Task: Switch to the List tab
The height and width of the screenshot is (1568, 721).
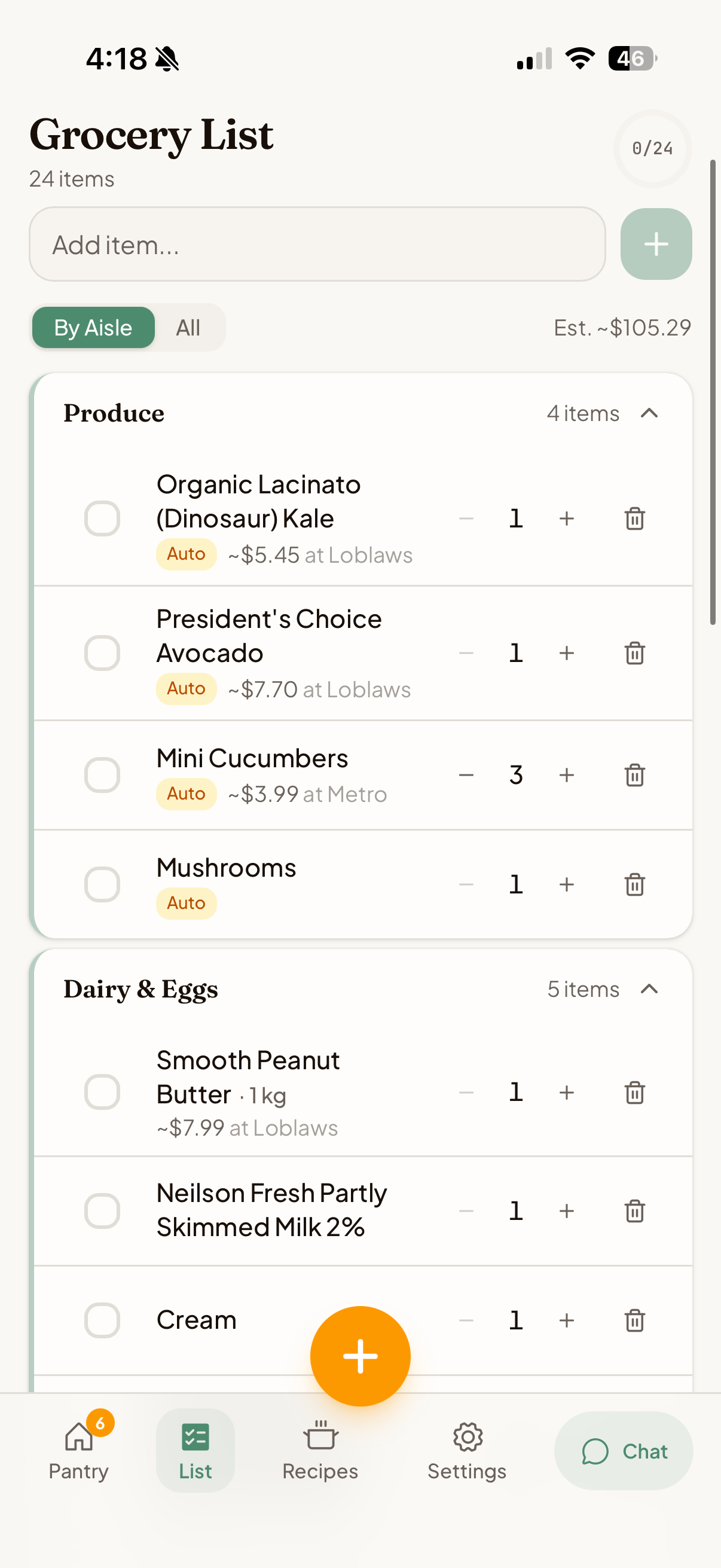Action: tap(195, 1436)
